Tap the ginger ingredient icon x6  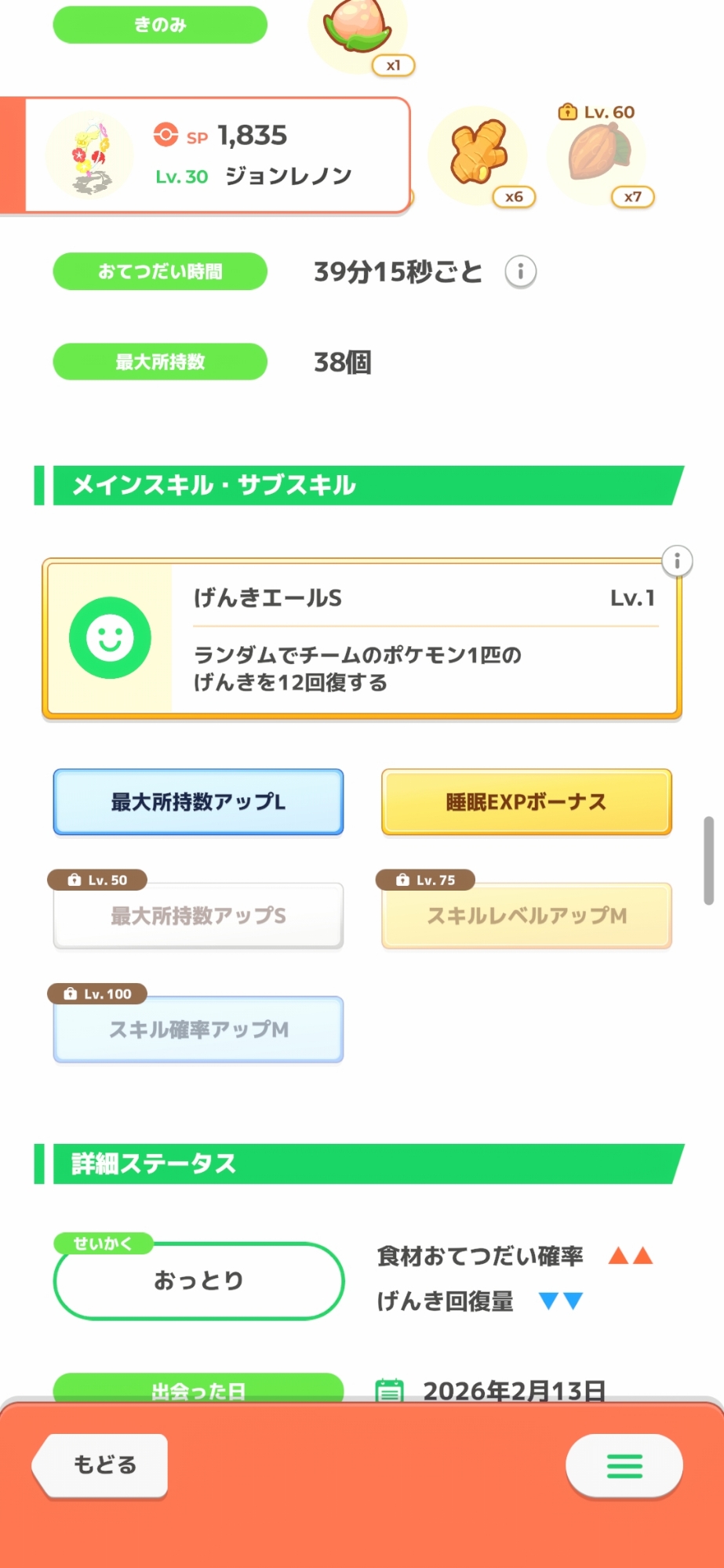coord(478,155)
